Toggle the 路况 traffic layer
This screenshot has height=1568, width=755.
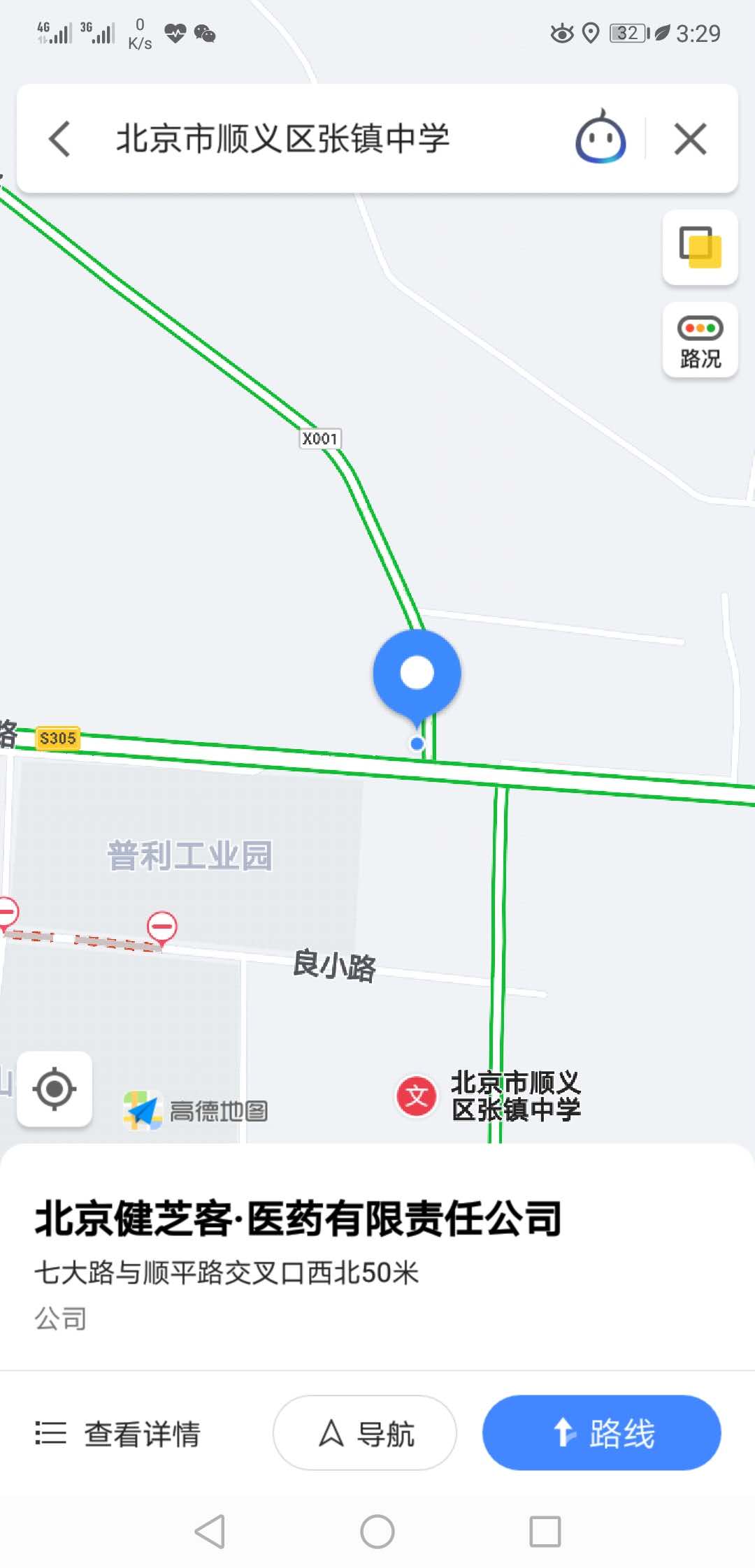click(x=700, y=341)
